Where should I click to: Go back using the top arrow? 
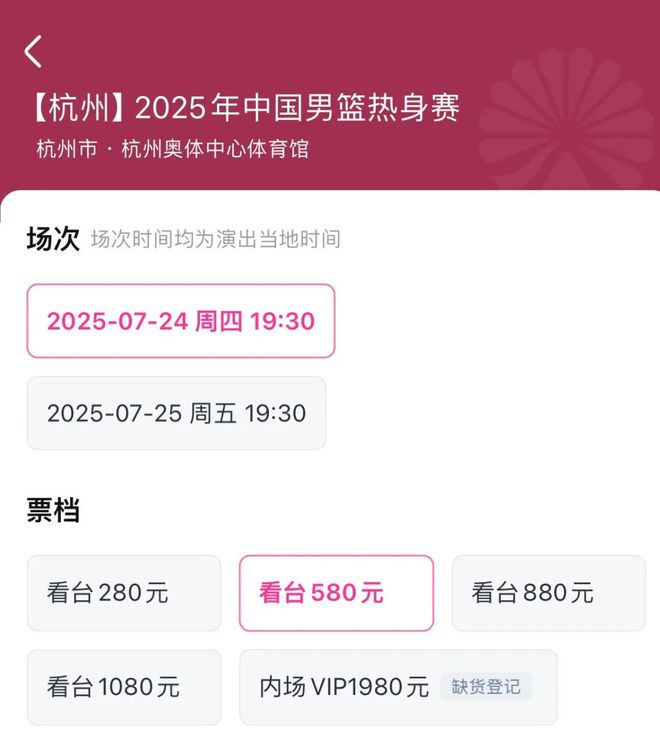click(x=34, y=51)
